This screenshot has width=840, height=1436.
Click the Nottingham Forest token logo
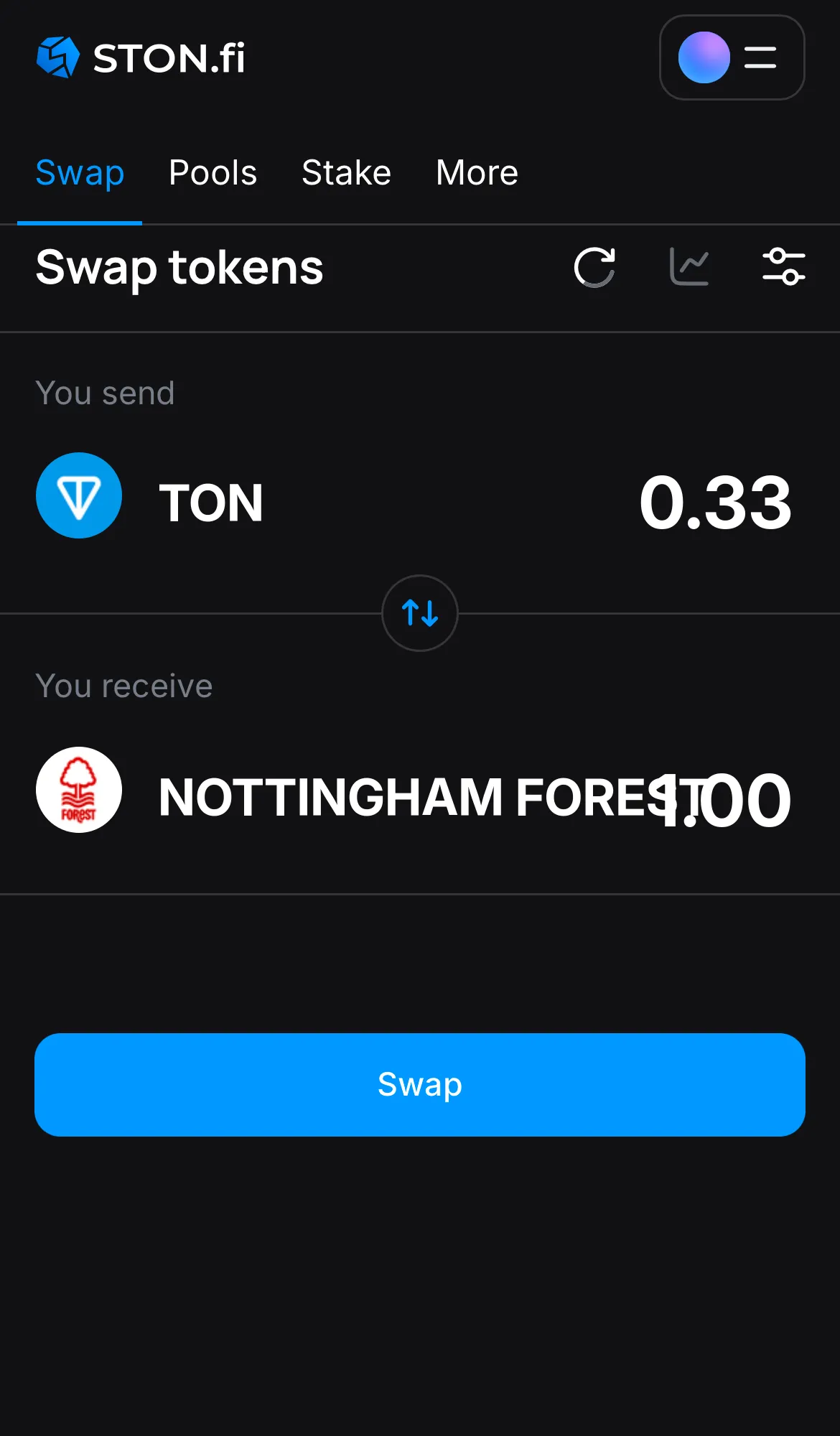(79, 790)
